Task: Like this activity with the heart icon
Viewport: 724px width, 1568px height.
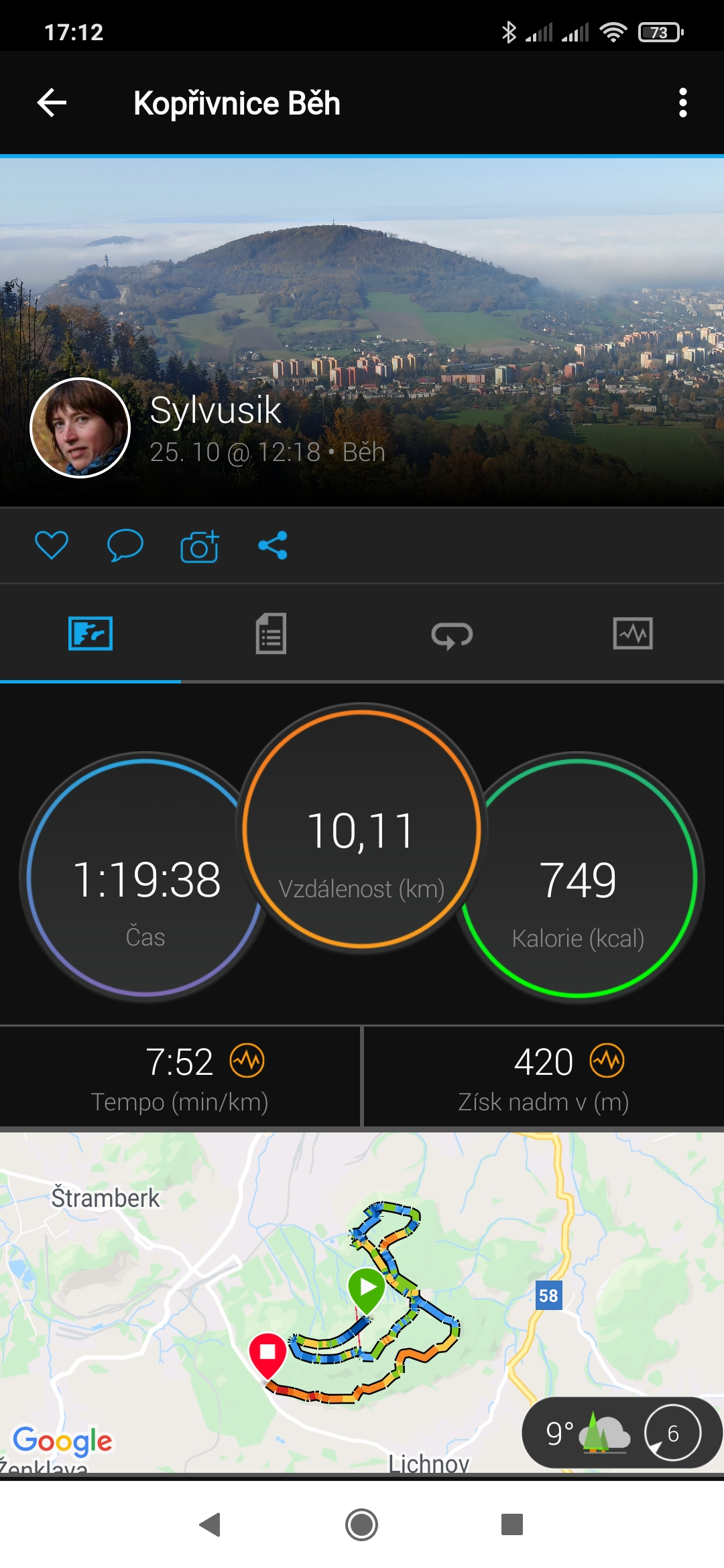Action: click(x=52, y=545)
